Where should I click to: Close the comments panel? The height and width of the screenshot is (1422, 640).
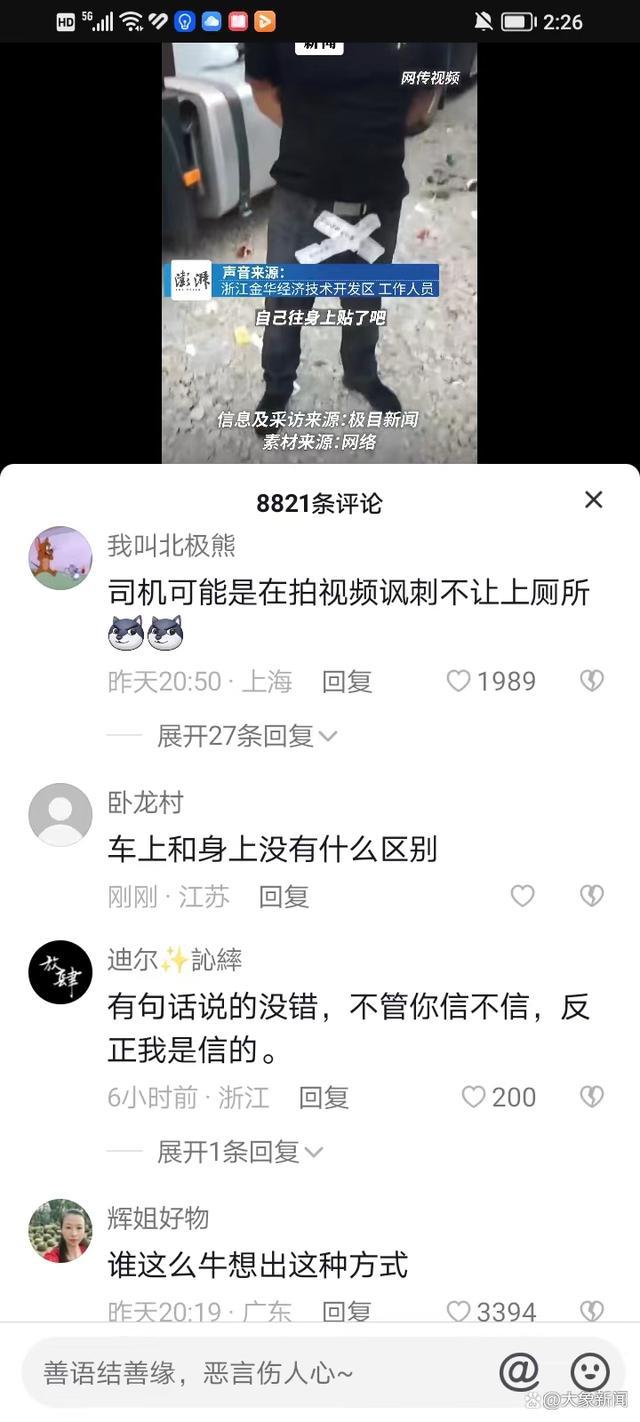593,500
